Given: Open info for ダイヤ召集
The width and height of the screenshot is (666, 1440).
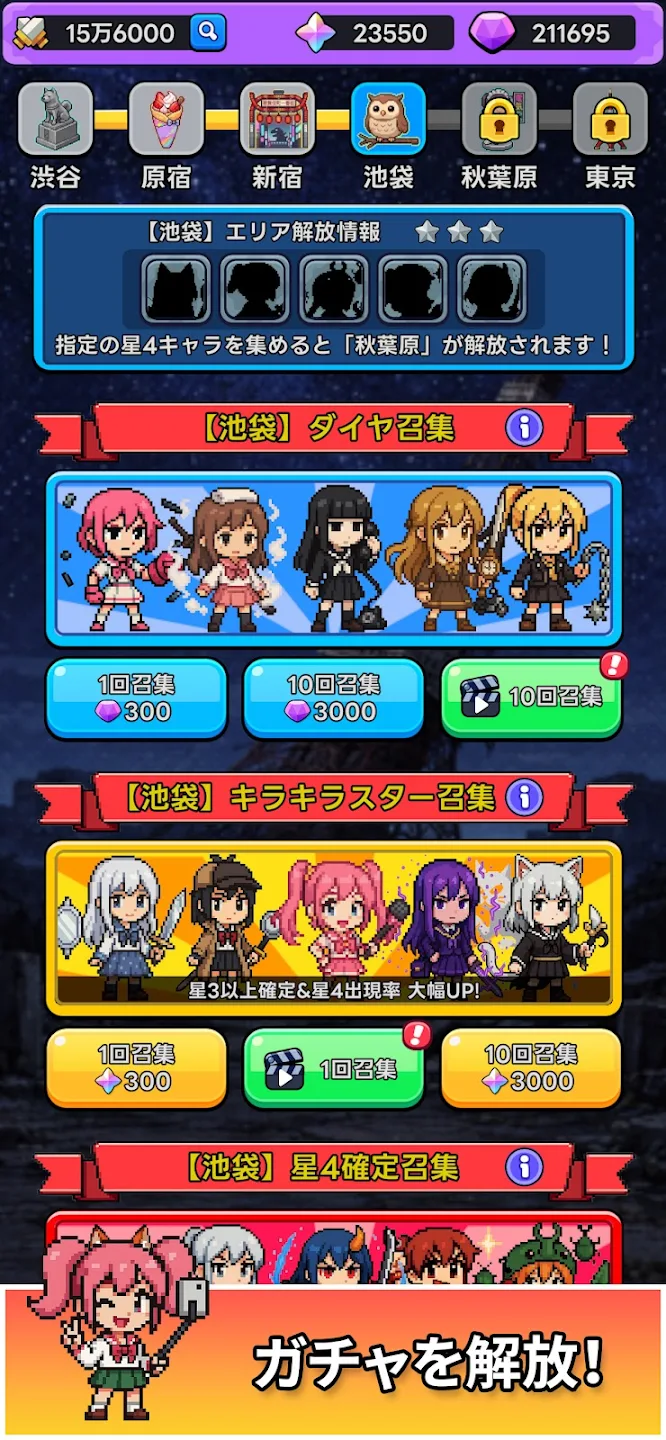Looking at the screenshot, I should coord(524,428).
